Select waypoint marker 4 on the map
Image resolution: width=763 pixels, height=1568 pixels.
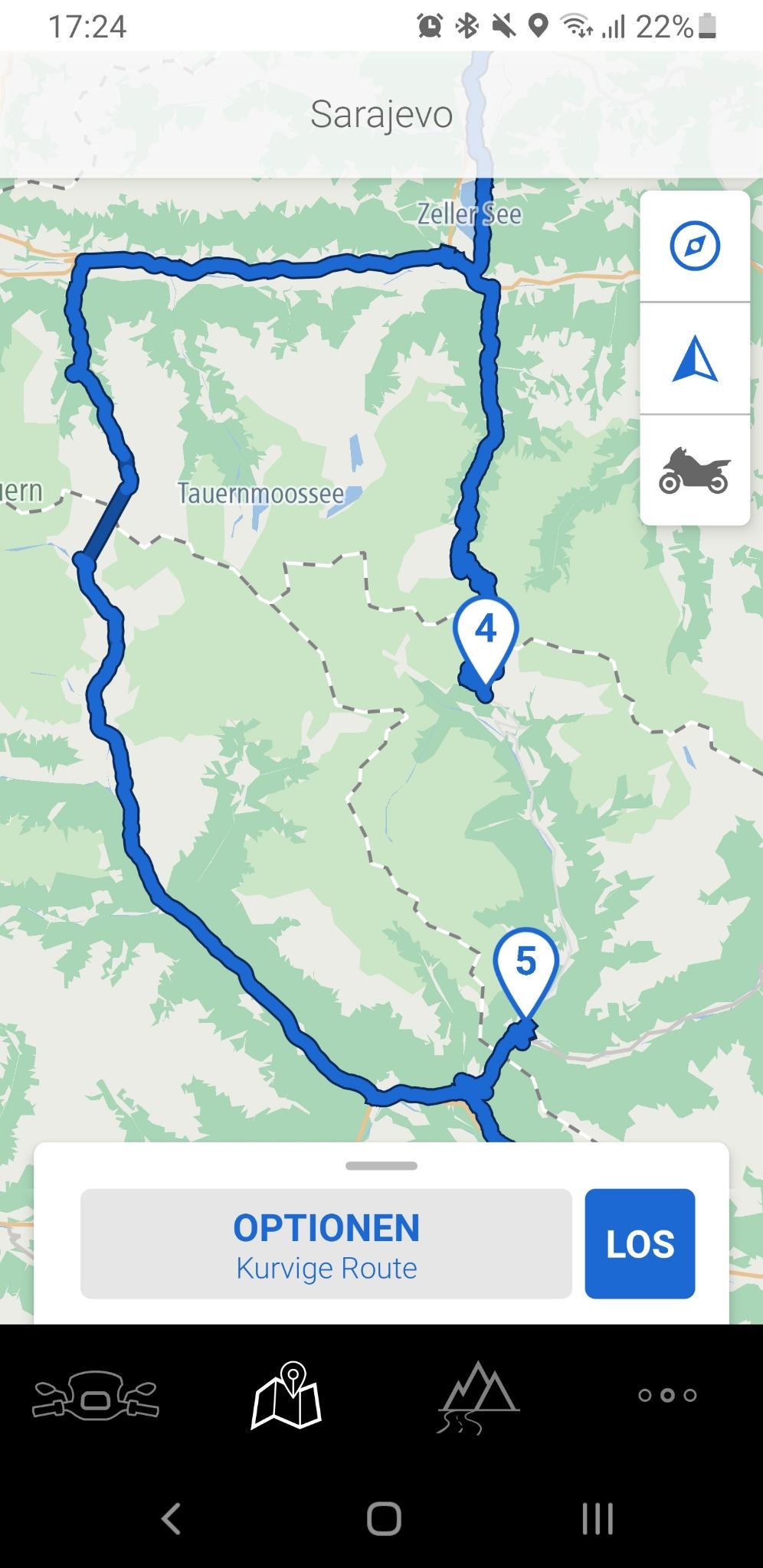(x=486, y=635)
